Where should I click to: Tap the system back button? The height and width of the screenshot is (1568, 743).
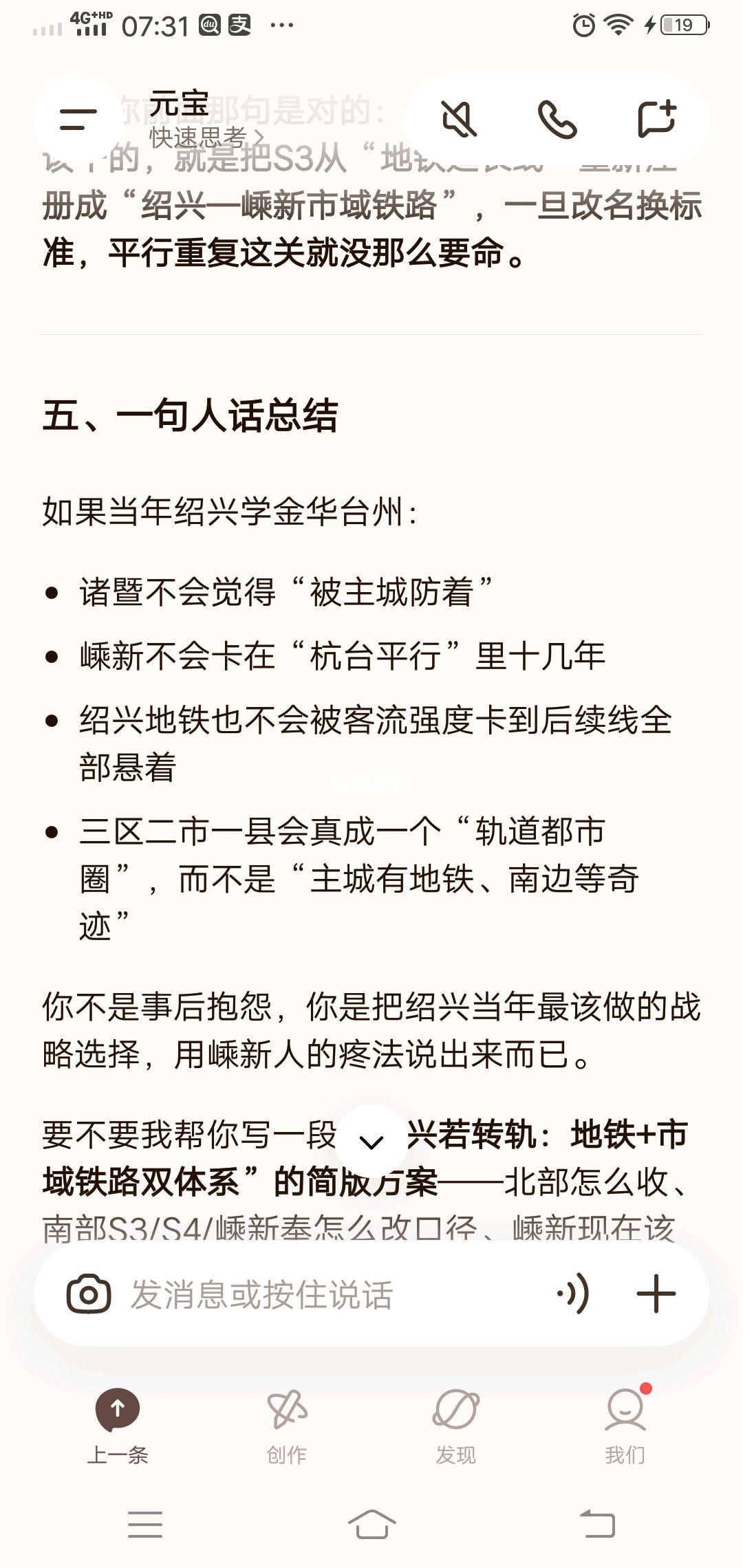(x=597, y=1524)
